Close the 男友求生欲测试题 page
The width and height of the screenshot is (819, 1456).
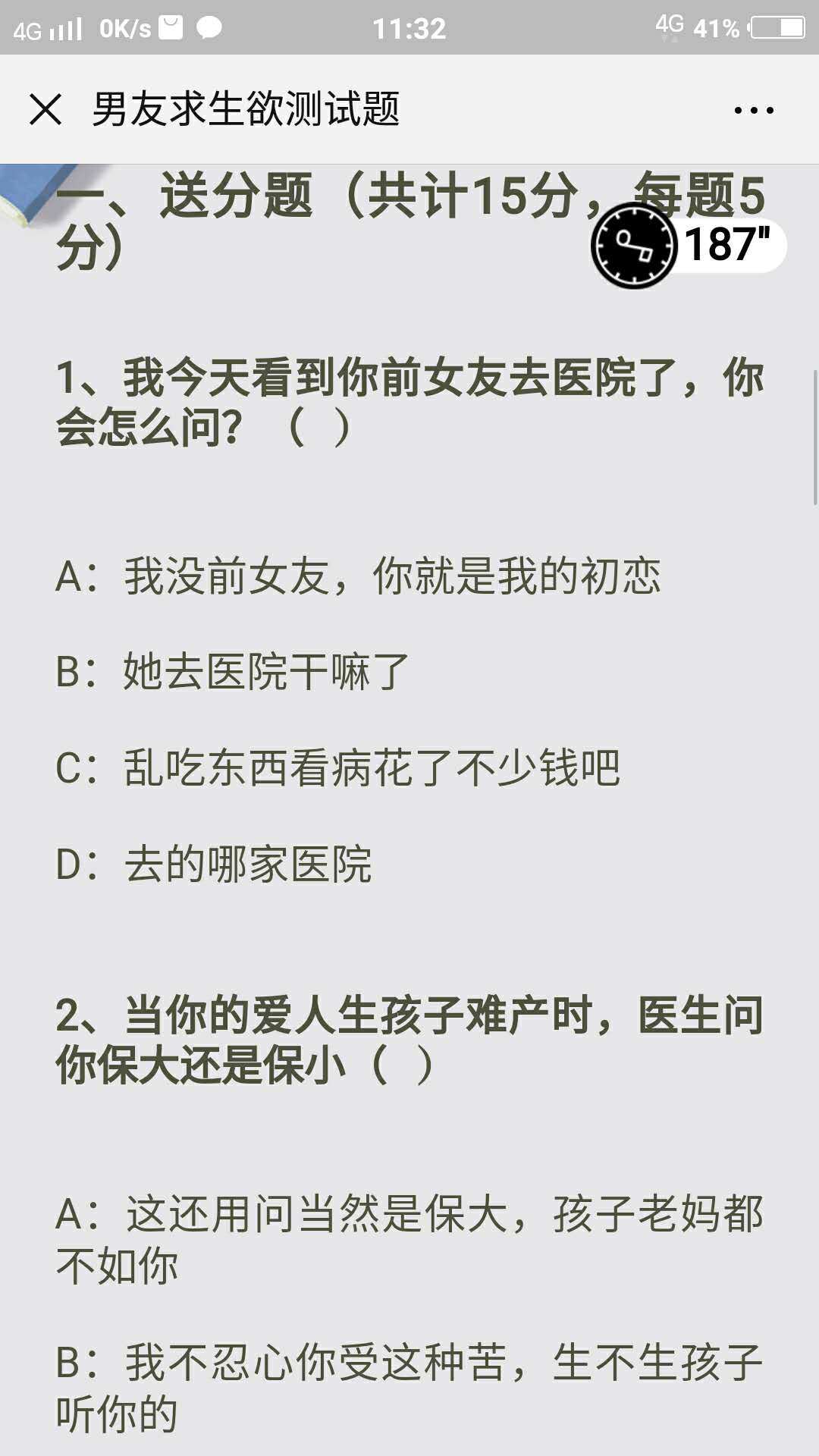pos(45,109)
